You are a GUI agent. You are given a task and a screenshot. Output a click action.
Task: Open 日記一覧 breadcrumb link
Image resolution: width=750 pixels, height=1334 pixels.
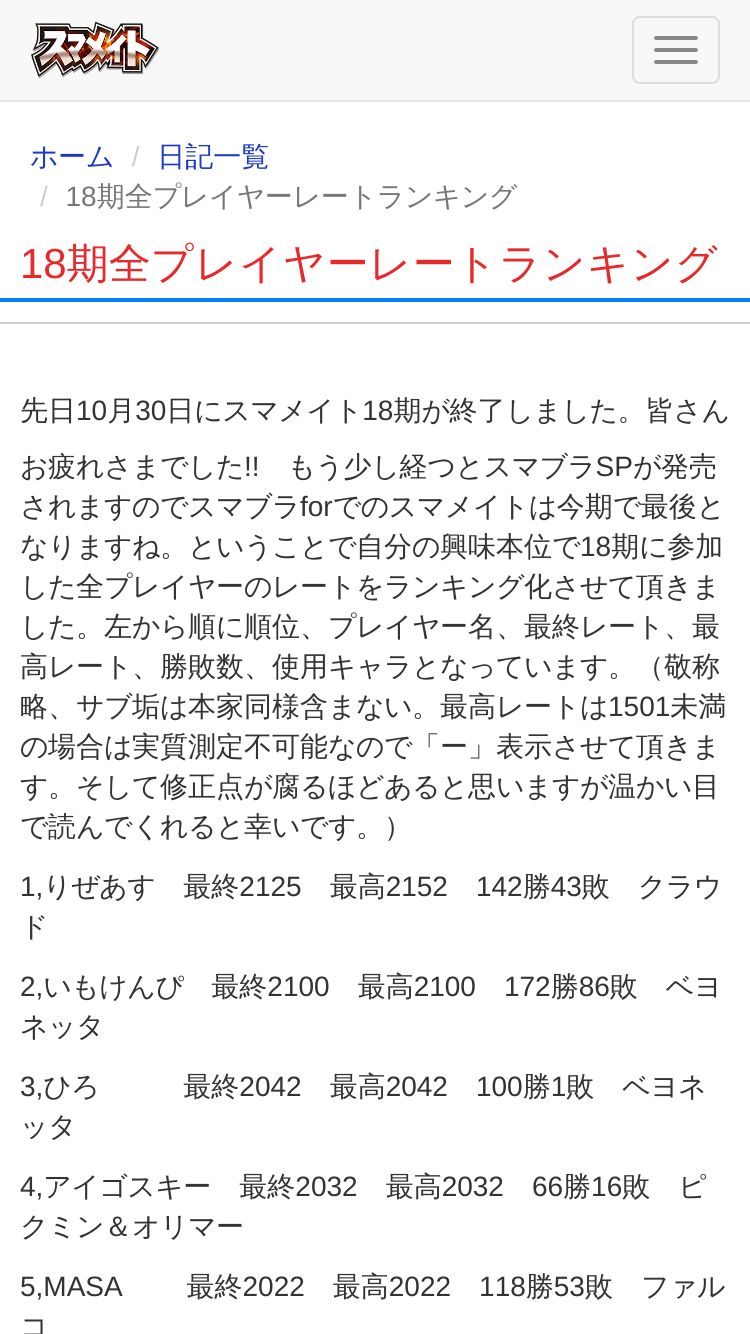pyautogui.click(x=213, y=157)
